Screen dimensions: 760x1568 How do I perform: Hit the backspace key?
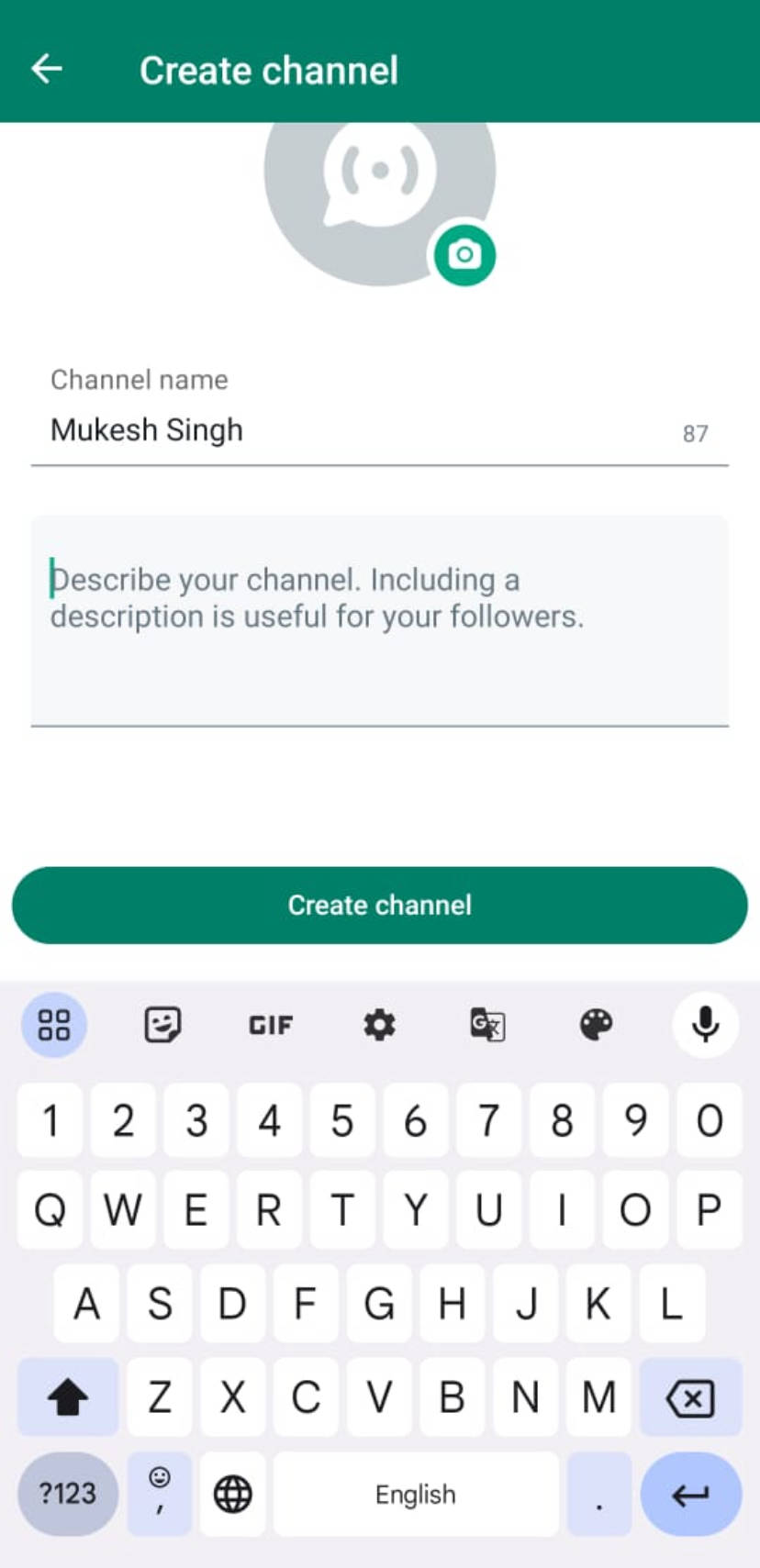coord(690,1398)
